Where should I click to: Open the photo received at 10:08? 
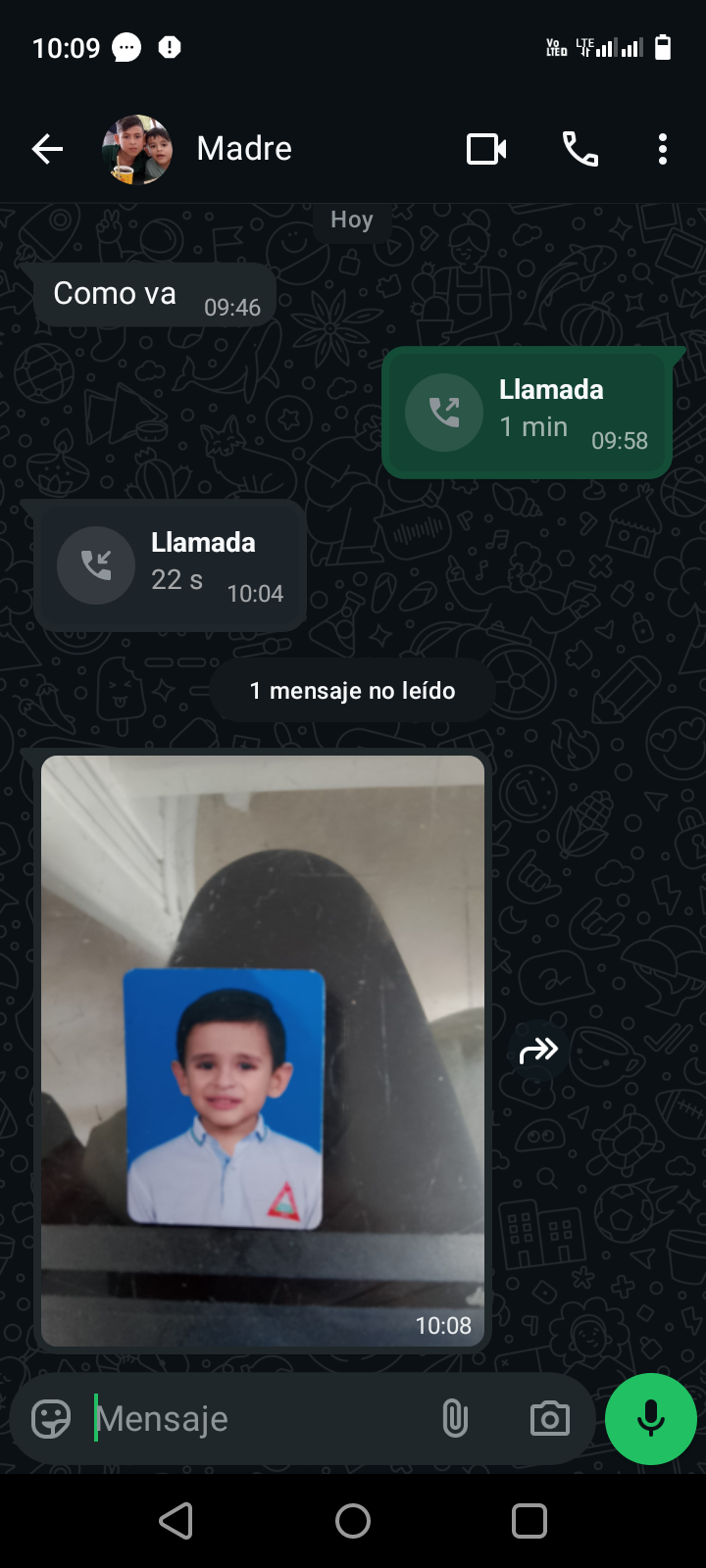click(x=263, y=1049)
